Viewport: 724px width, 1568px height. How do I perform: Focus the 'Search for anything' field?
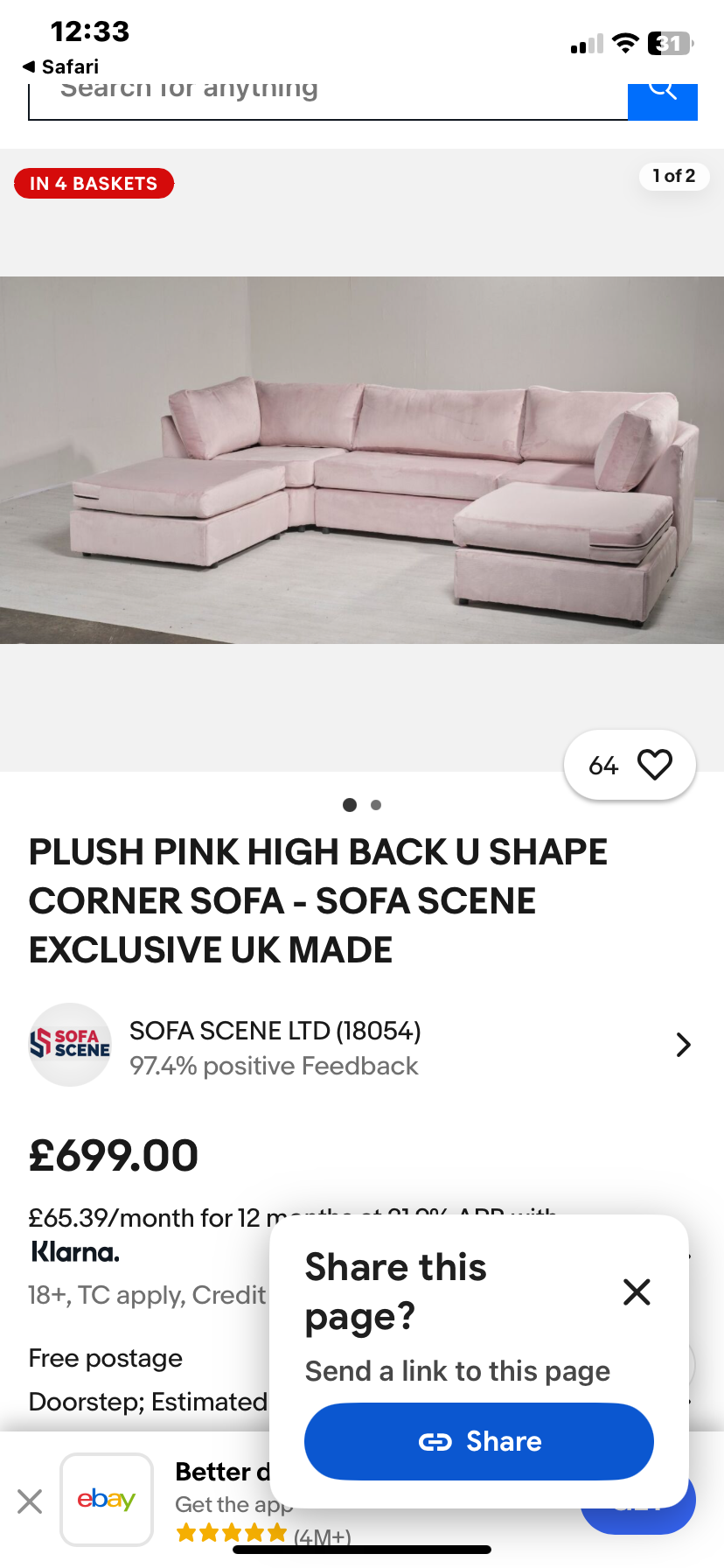[328, 101]
